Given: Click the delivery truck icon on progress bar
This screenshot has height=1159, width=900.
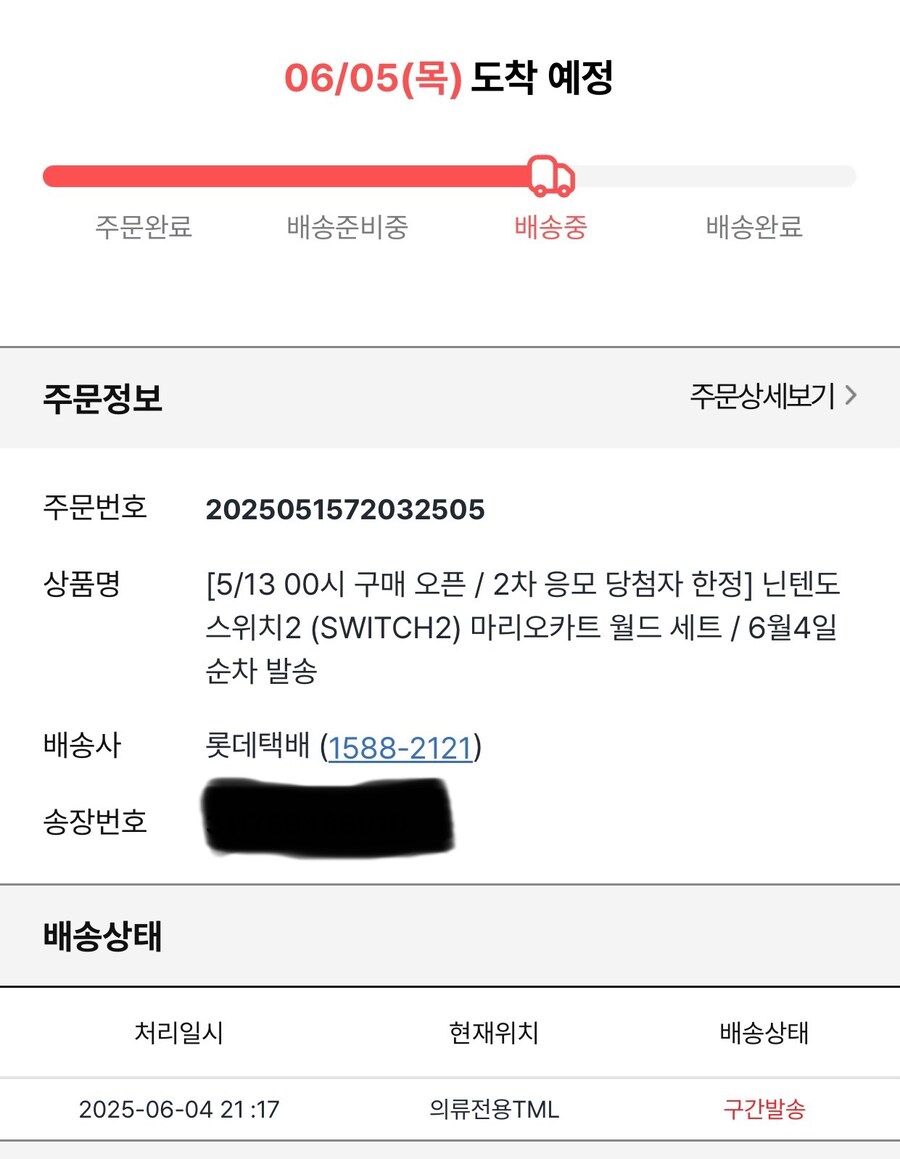Looking at the screenshot, I should point(549,176).
